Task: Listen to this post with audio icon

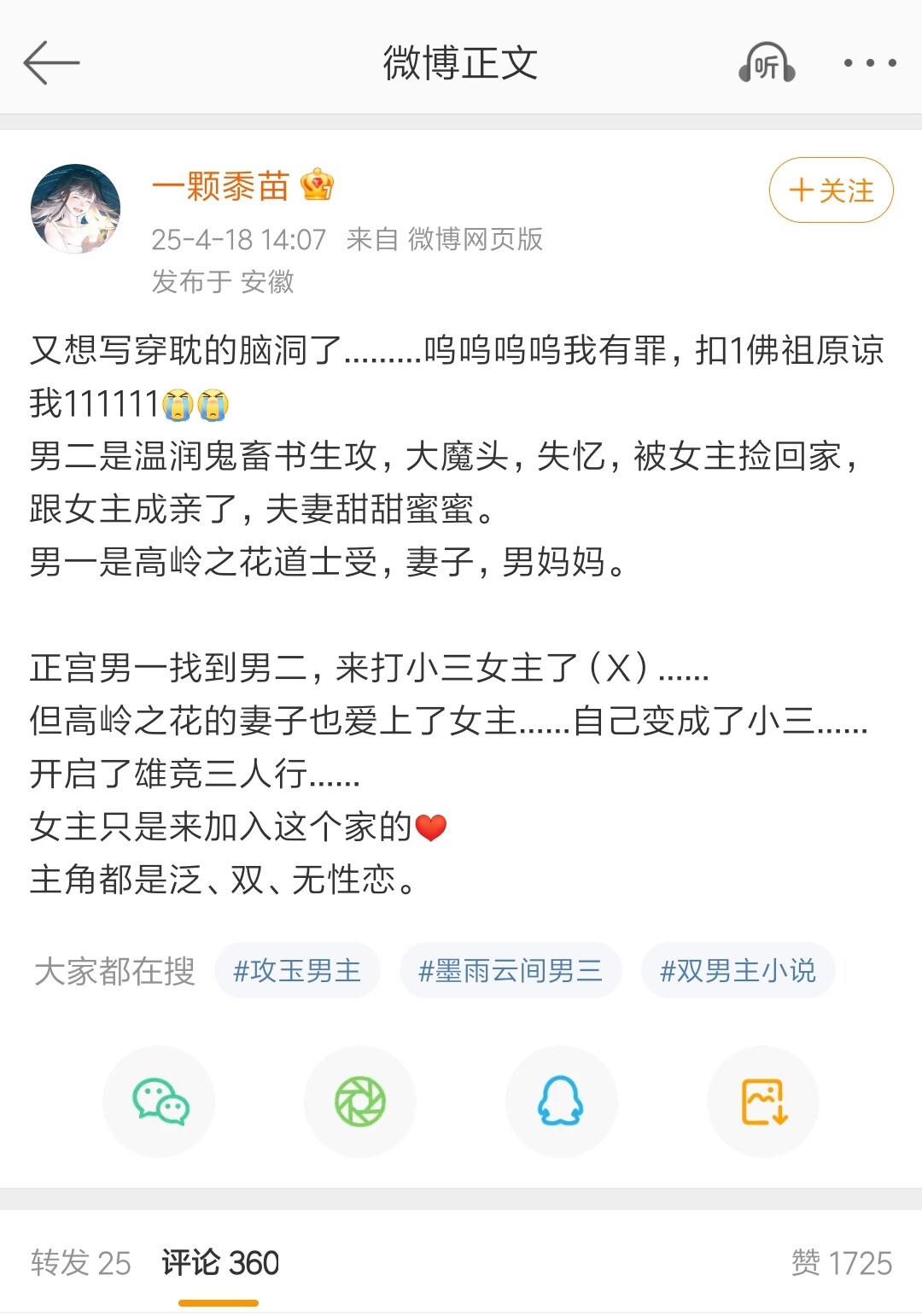Action: 766,63
